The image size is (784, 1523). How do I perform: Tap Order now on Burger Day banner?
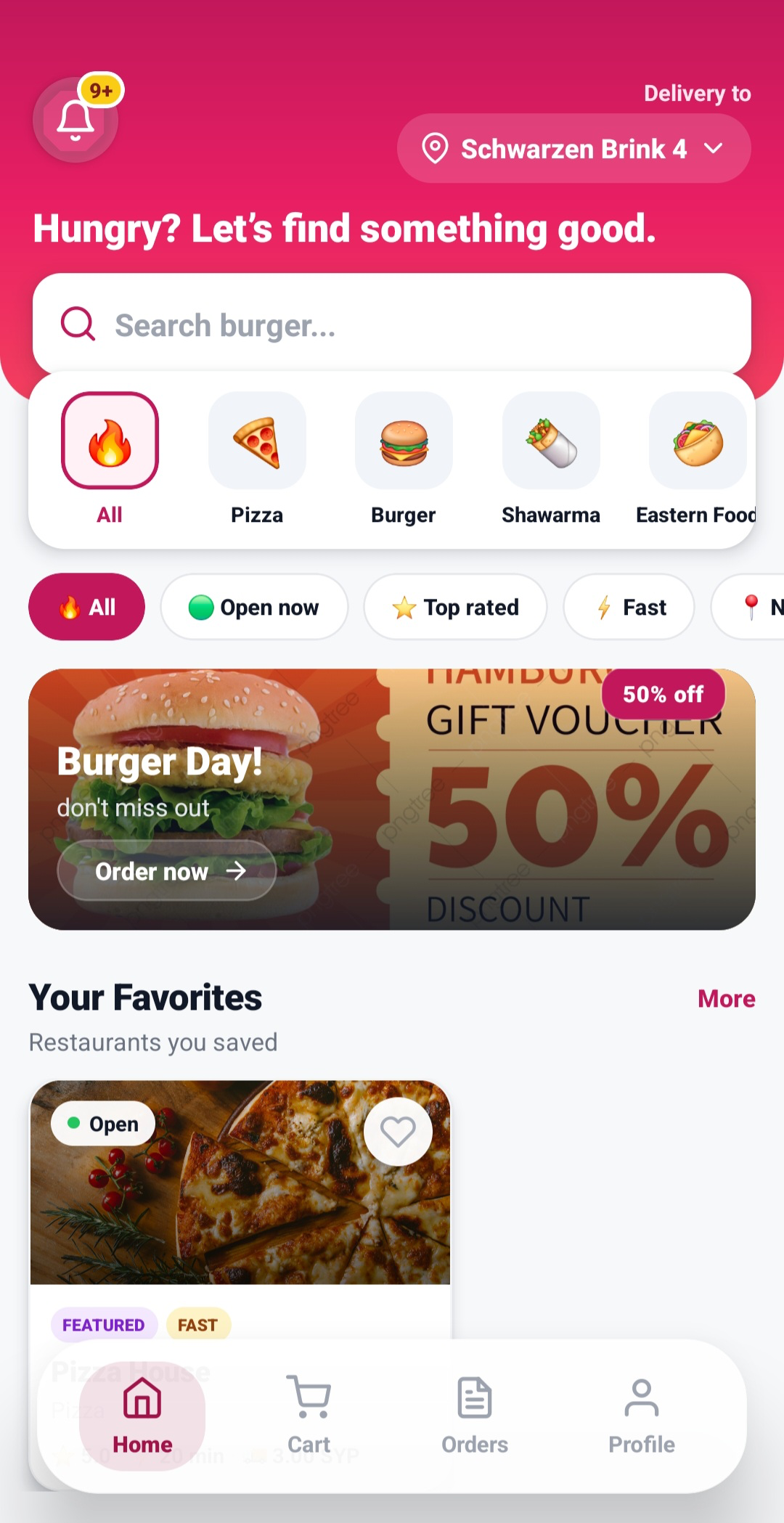167,870
